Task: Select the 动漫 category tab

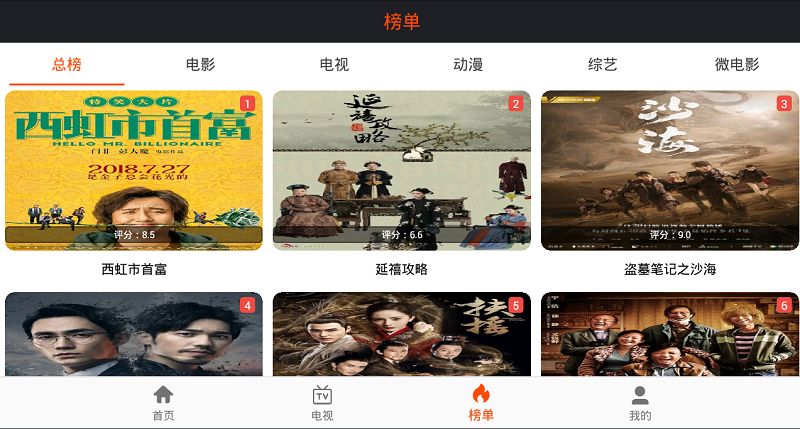Action: pos(468,65)
